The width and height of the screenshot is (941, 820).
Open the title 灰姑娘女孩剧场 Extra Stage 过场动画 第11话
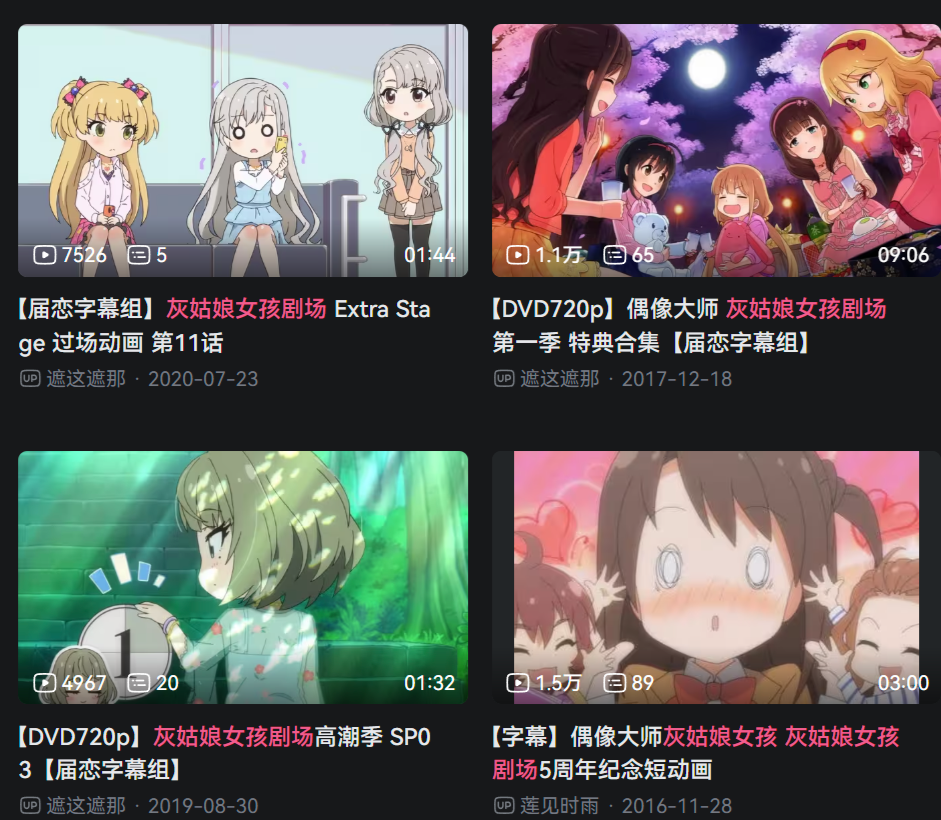(224, 326)
